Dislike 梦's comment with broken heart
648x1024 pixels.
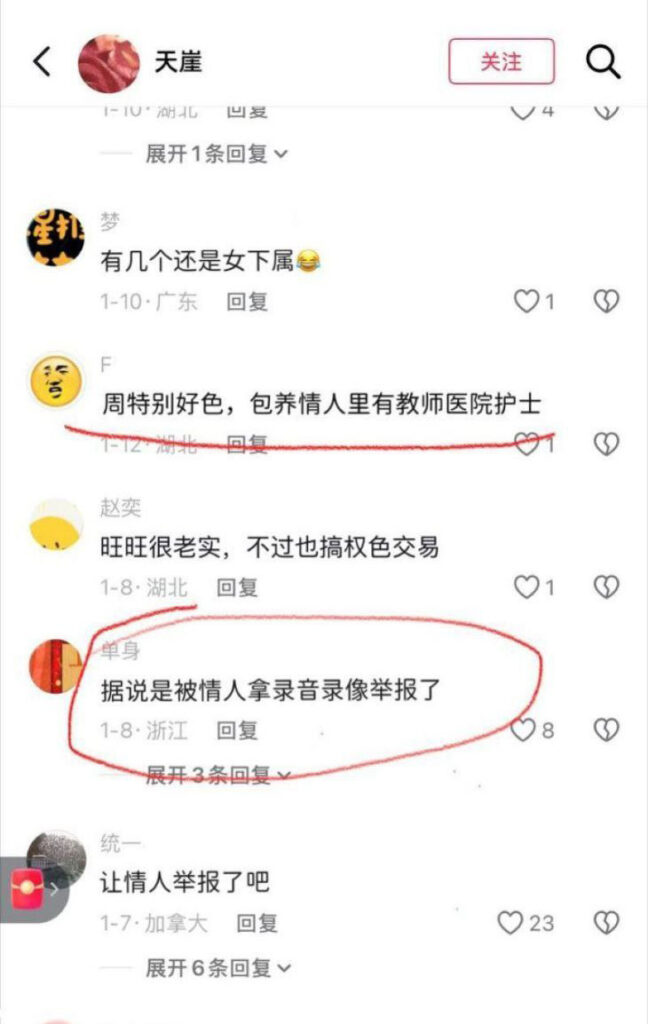tap(606, 301)
